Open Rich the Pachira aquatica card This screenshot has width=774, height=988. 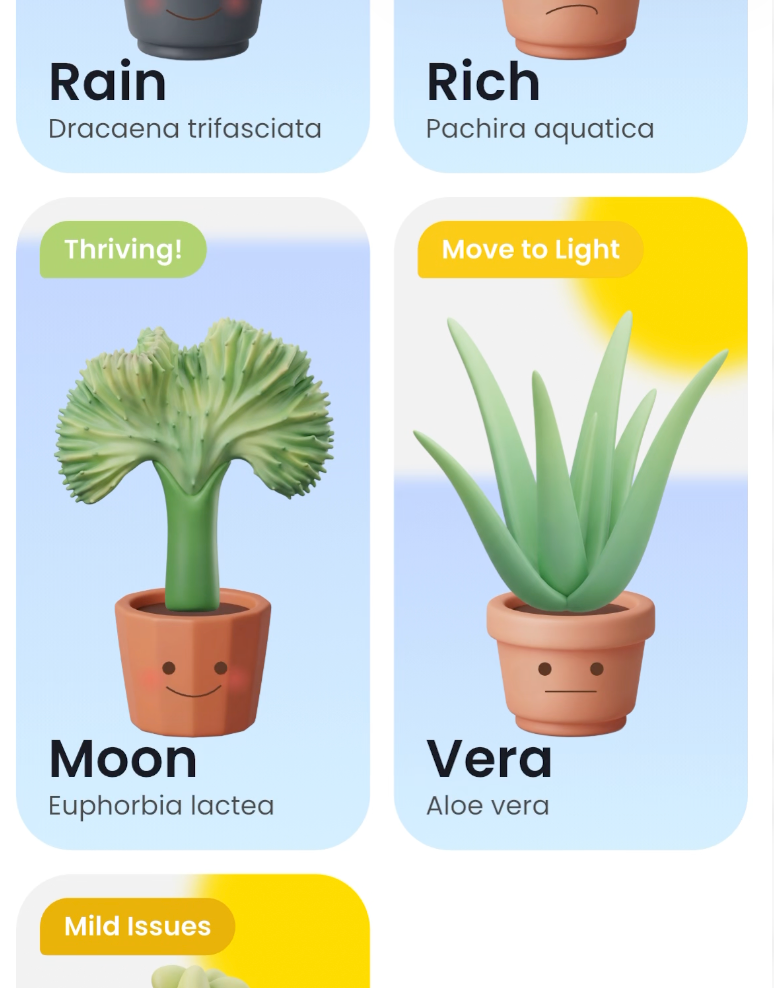[570, 86]
